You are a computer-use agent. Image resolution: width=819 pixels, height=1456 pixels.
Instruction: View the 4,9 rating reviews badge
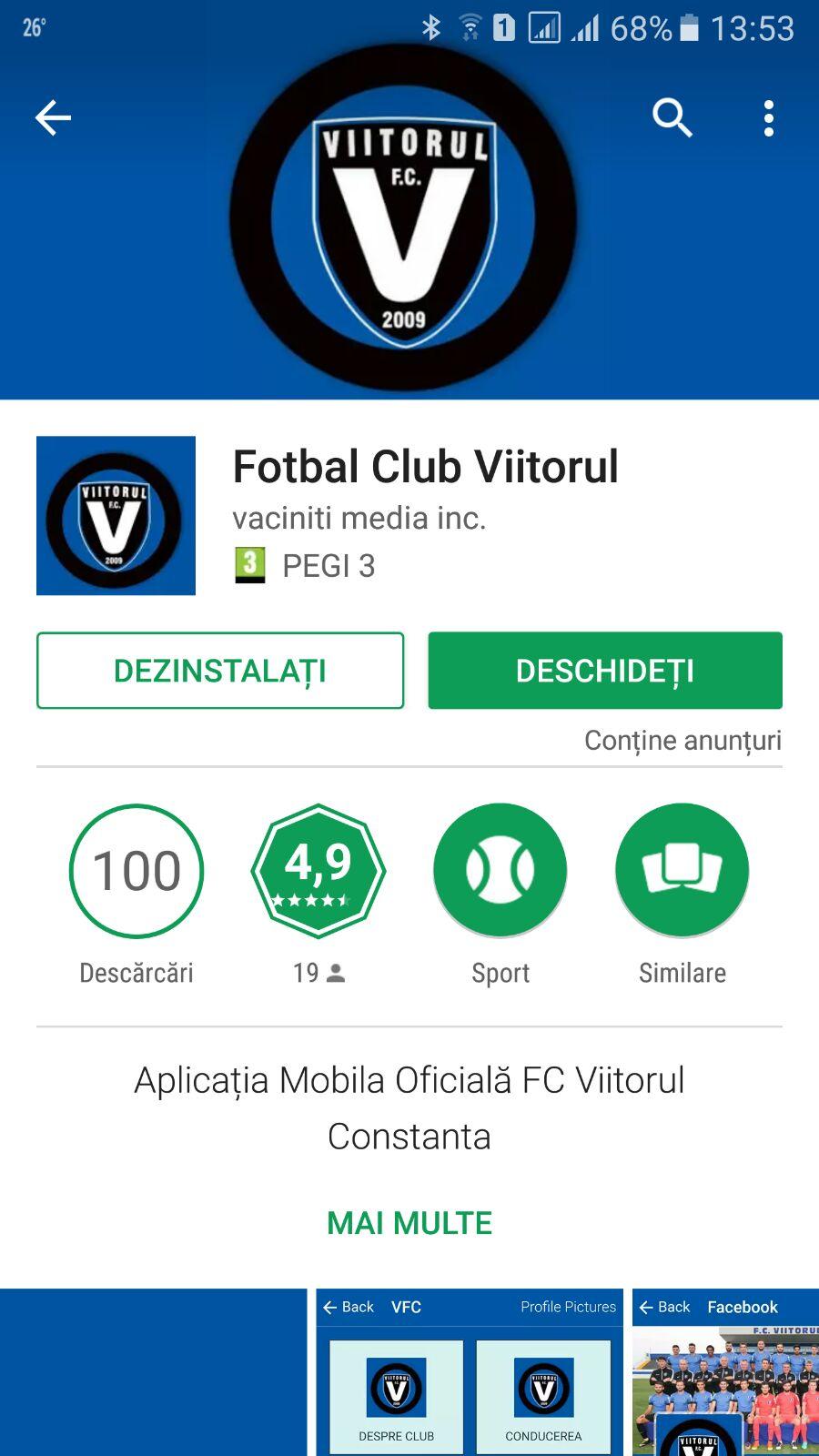[318, 871]
